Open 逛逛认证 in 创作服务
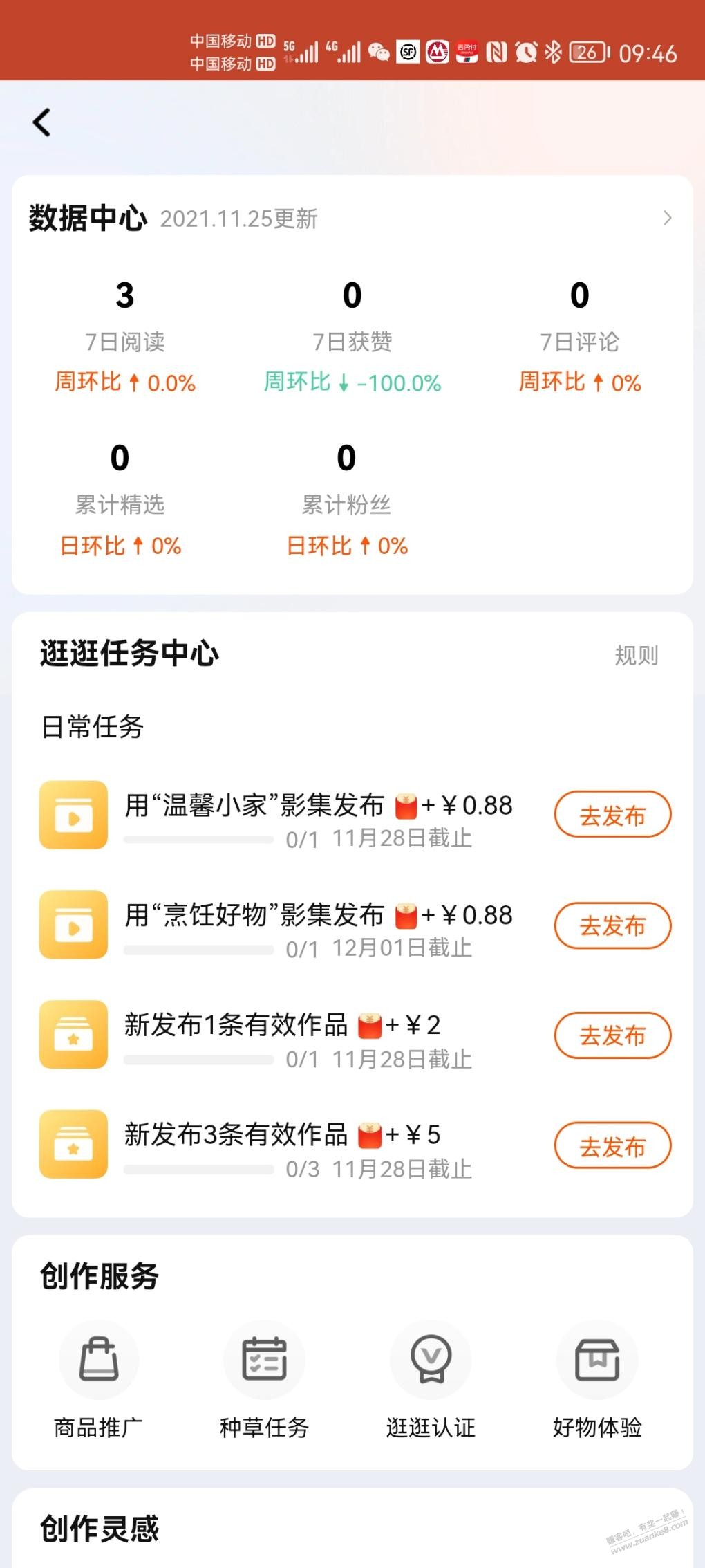 431,1383
